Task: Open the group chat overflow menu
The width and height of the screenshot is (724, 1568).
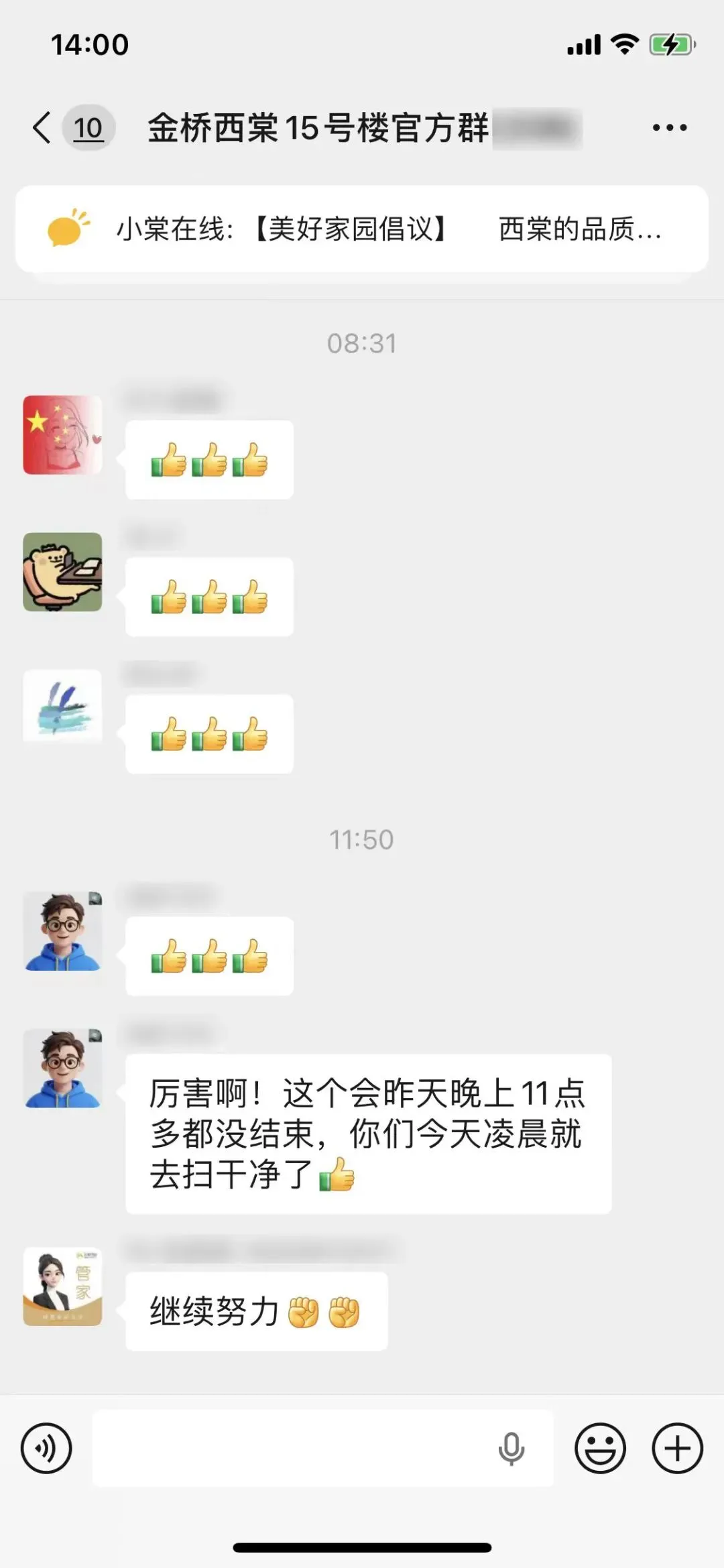Action: point(670,127)
